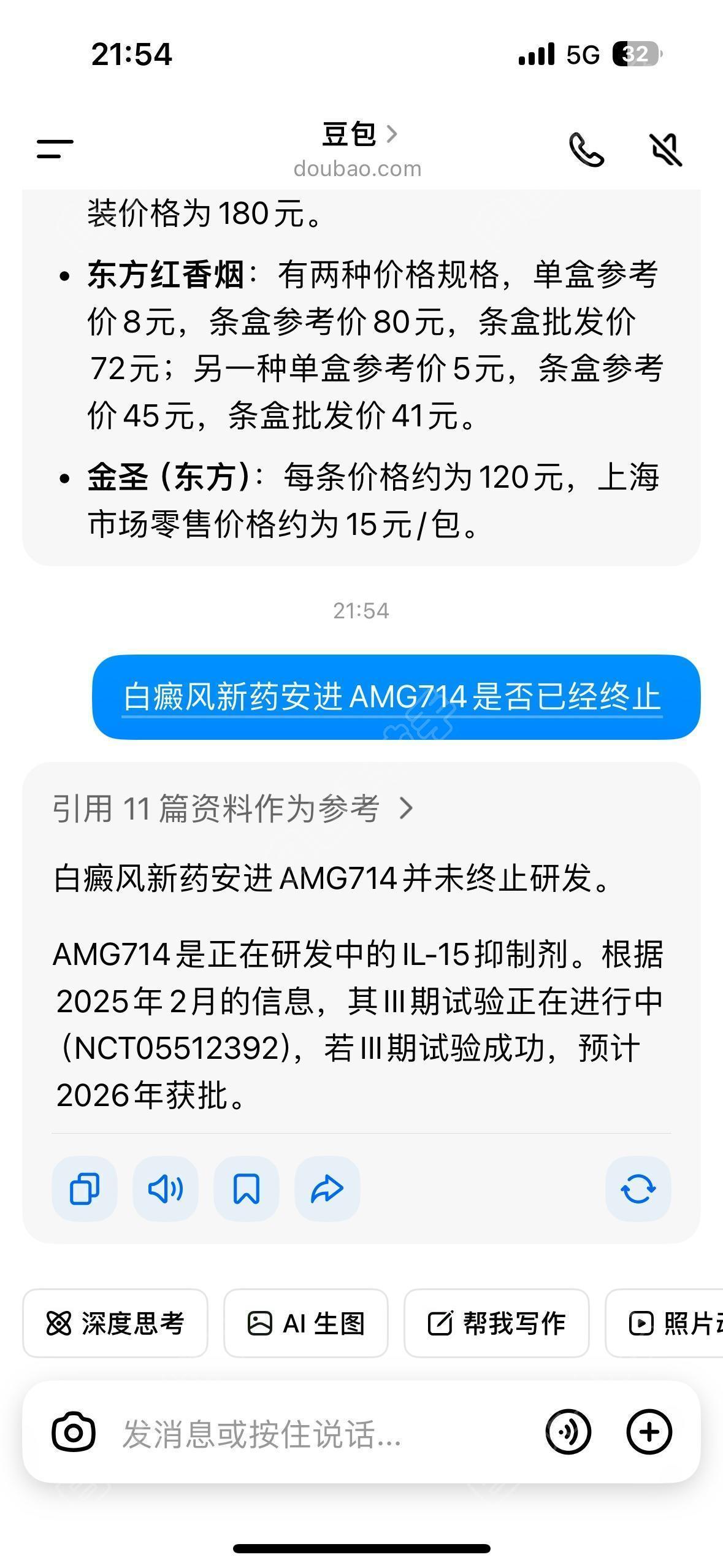Switch to voice input mode

pyautogui.click(x=568, y=1432)
